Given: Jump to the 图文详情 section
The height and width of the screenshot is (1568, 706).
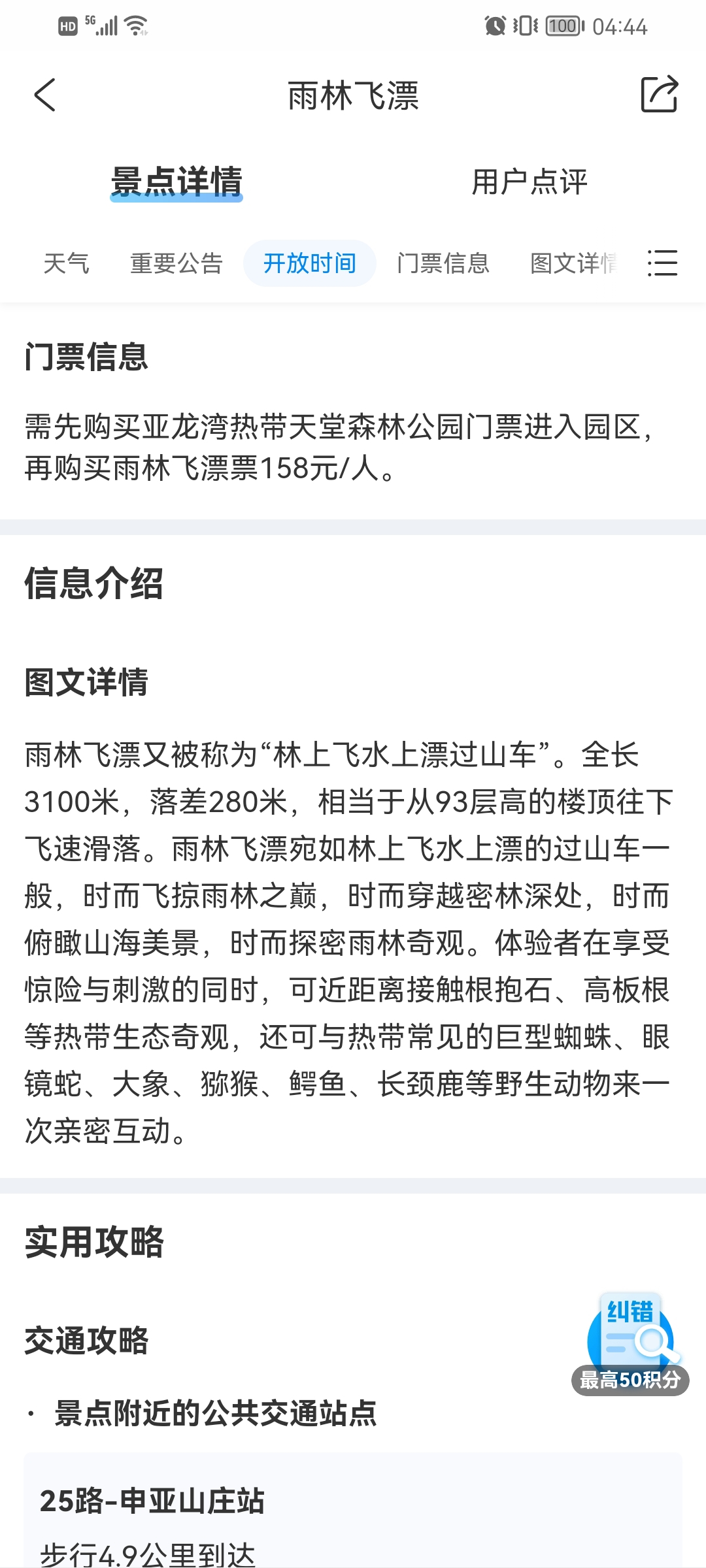Looking at the screenshot, I should 574,263.
